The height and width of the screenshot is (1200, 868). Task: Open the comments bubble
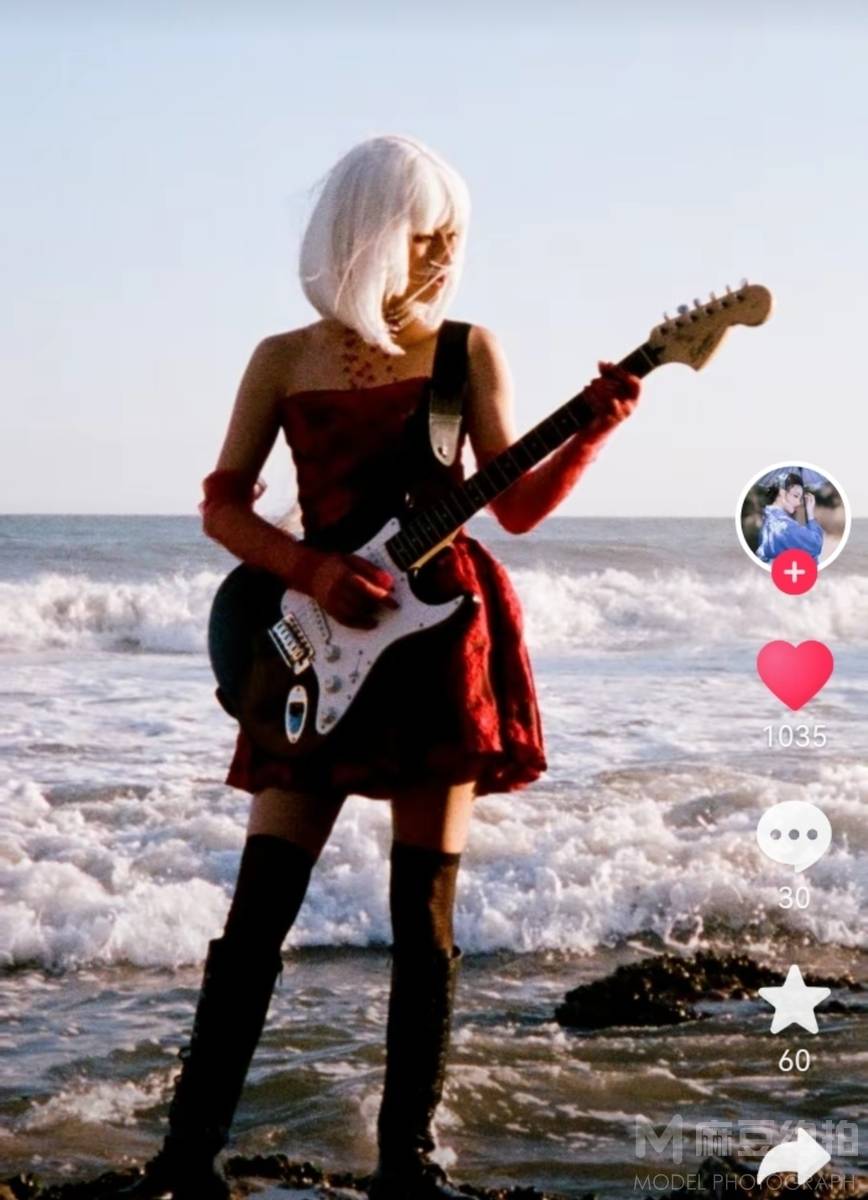tap(793, 835)
